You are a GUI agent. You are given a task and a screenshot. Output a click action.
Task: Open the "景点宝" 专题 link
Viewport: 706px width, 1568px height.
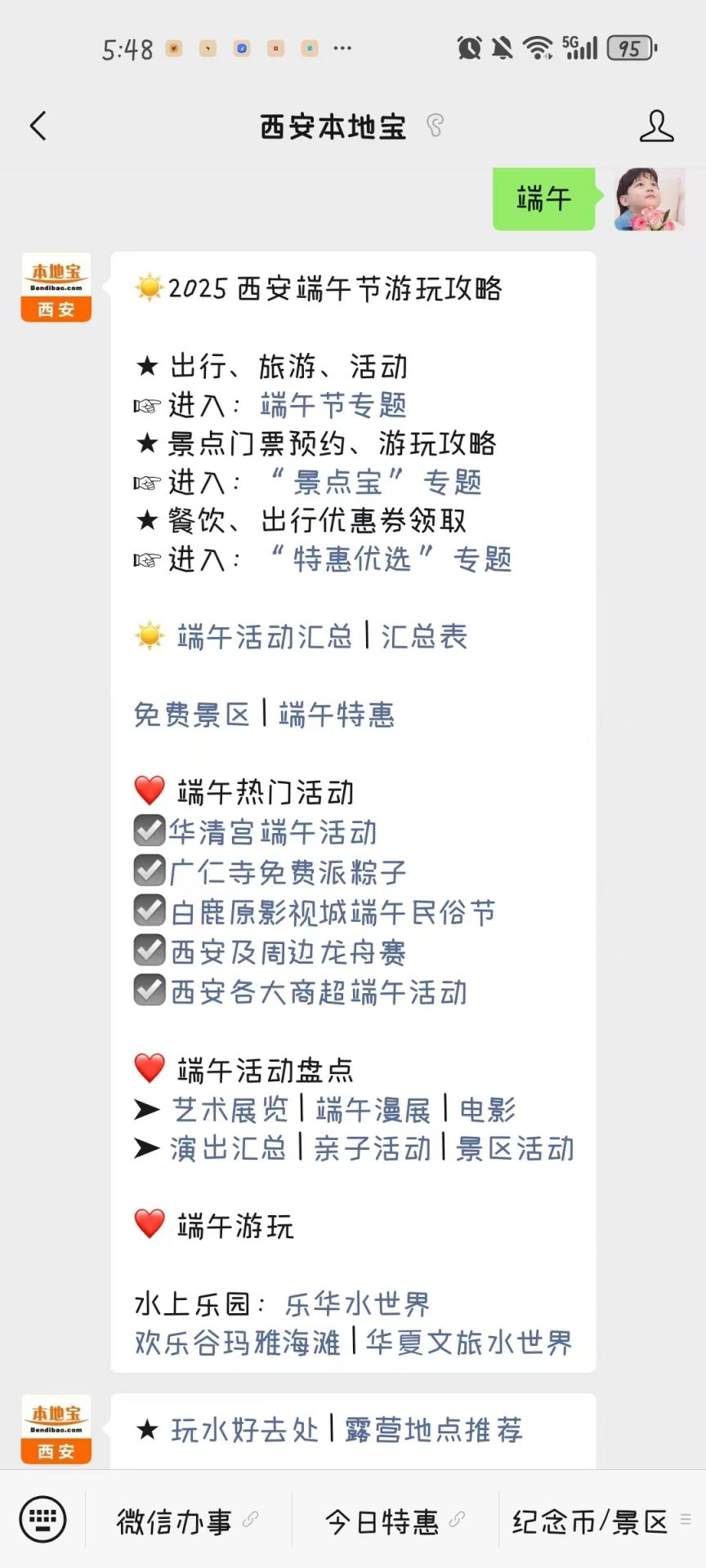(375, 482)
